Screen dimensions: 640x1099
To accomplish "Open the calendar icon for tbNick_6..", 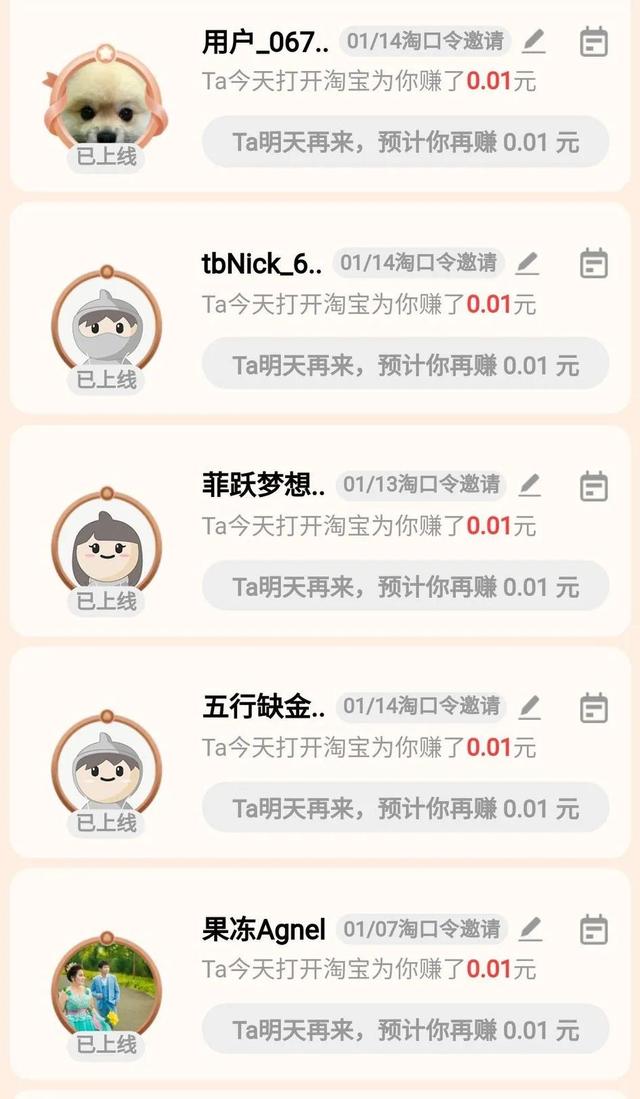I will tap(594, 264).
